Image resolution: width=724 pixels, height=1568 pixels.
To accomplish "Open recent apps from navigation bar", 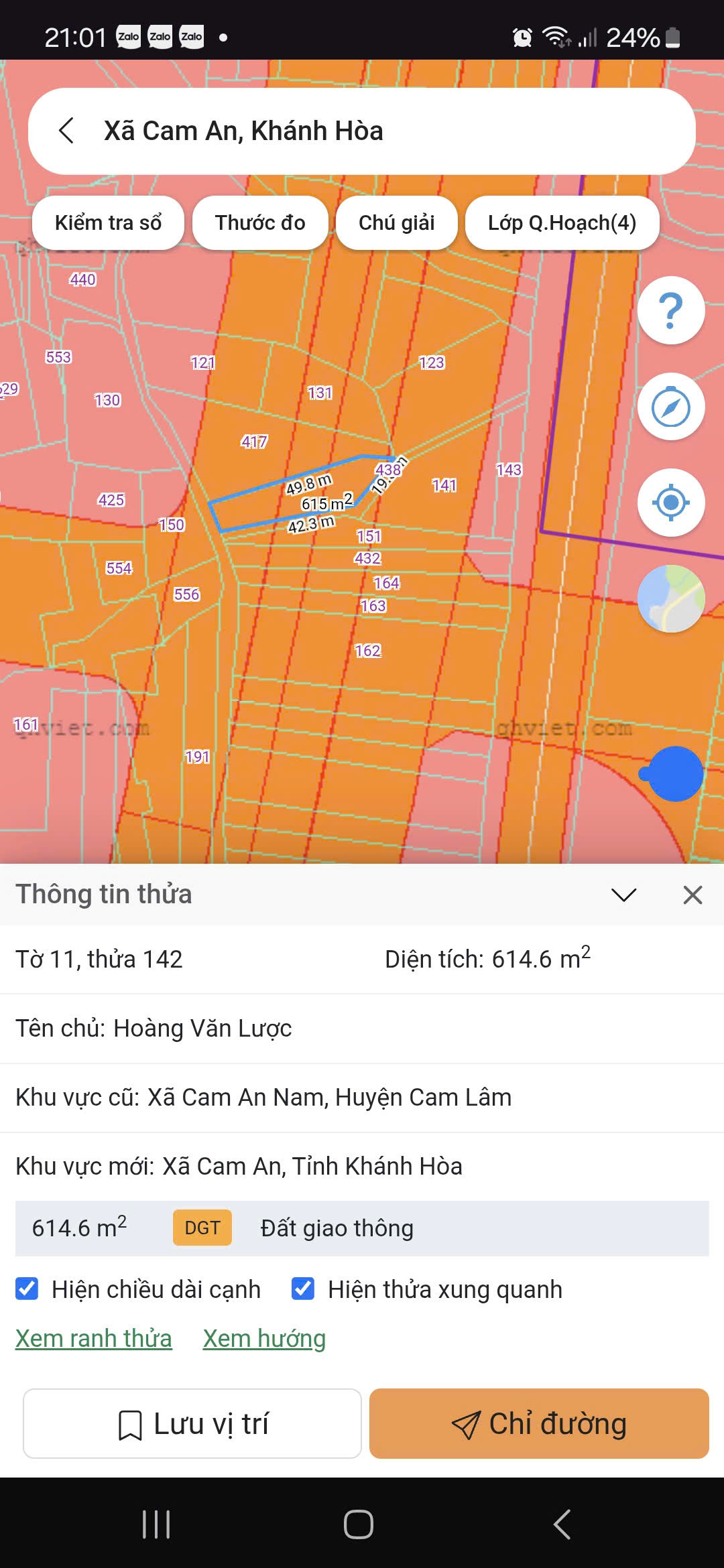I will coord(156,1524).
